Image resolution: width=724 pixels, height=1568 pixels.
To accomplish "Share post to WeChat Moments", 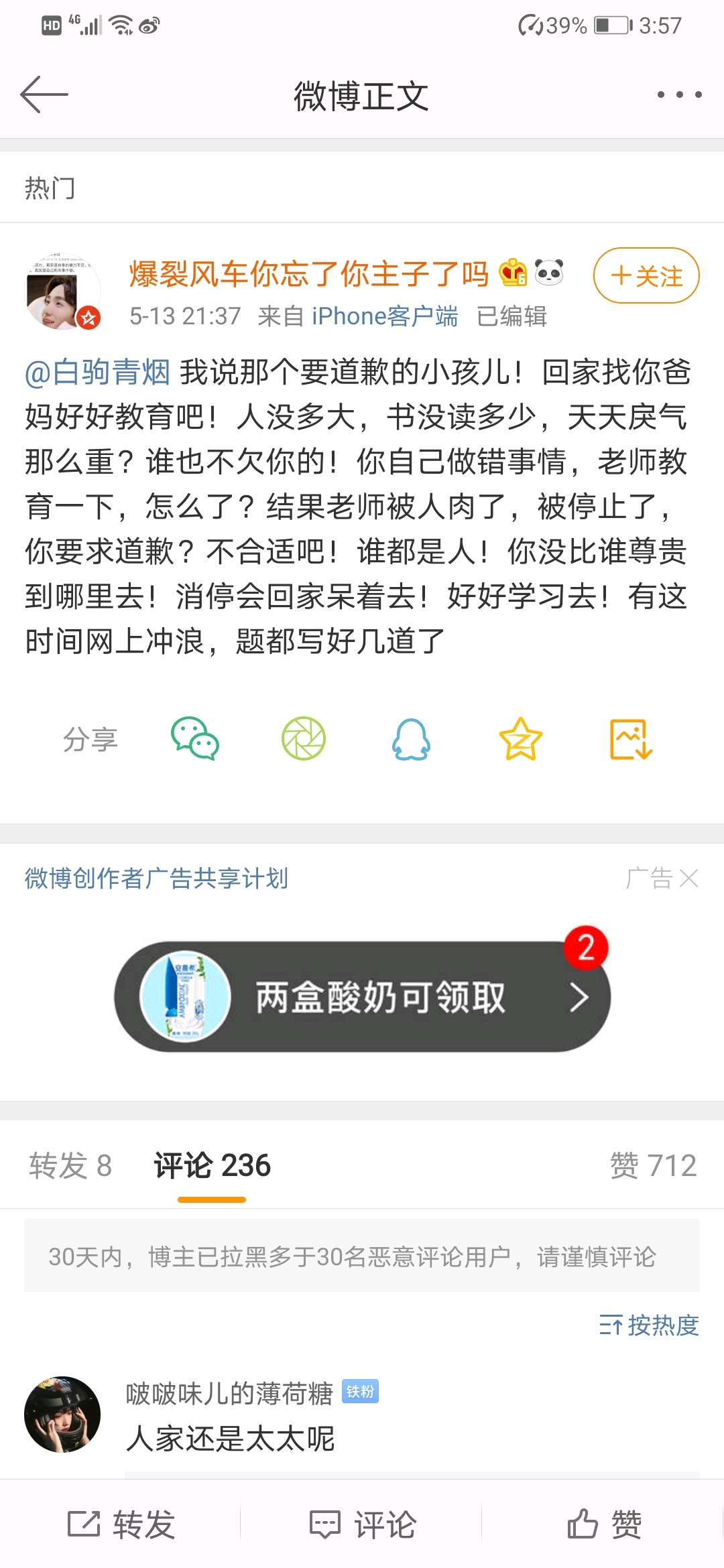I will click(303, 738).
